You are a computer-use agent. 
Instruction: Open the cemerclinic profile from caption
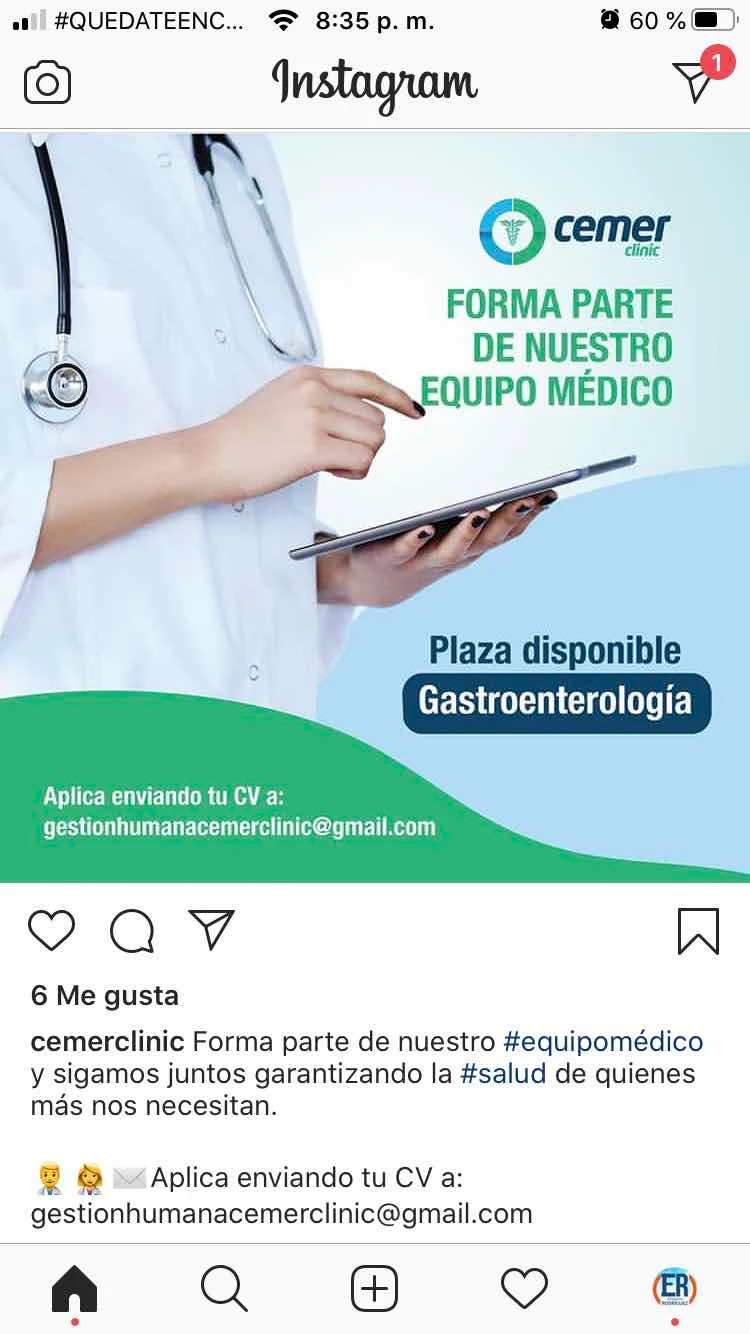[108, 1041]
